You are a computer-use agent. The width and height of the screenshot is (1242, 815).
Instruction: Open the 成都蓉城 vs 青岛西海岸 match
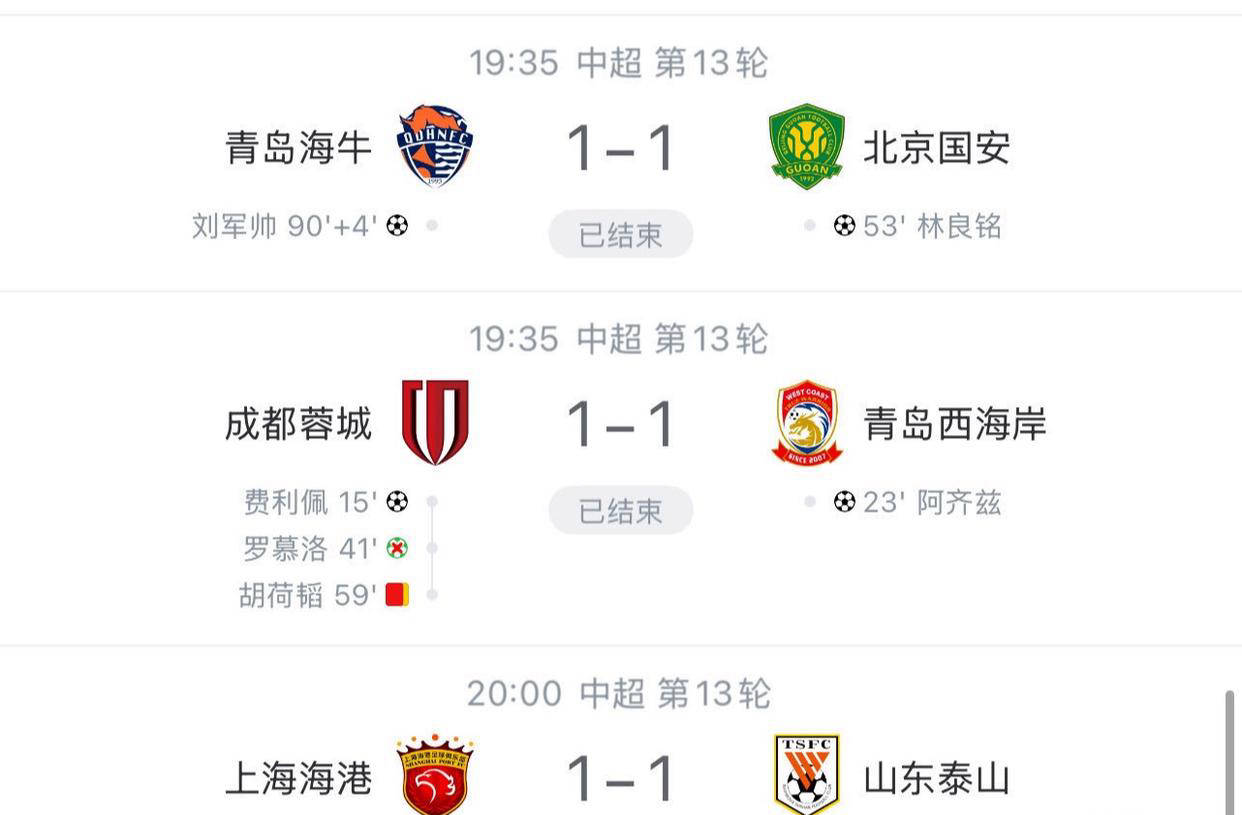pos(620,425)
